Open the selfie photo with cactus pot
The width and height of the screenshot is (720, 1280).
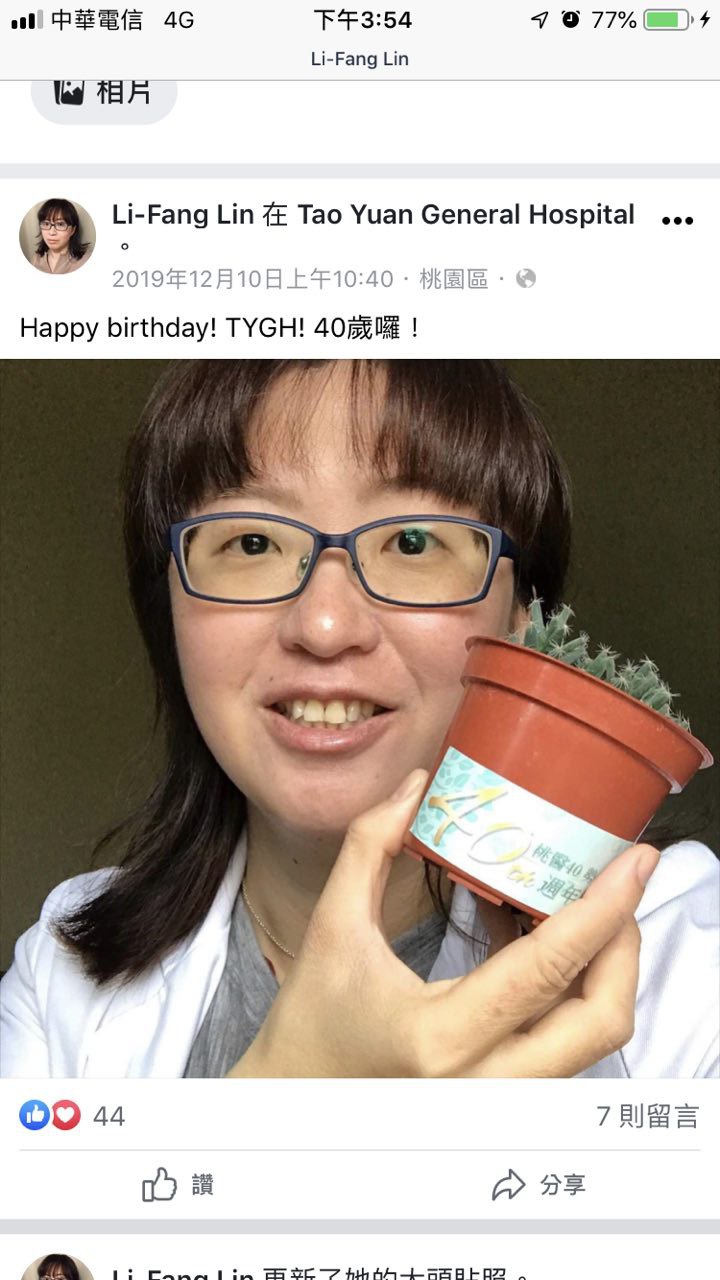tap(360, 718)
